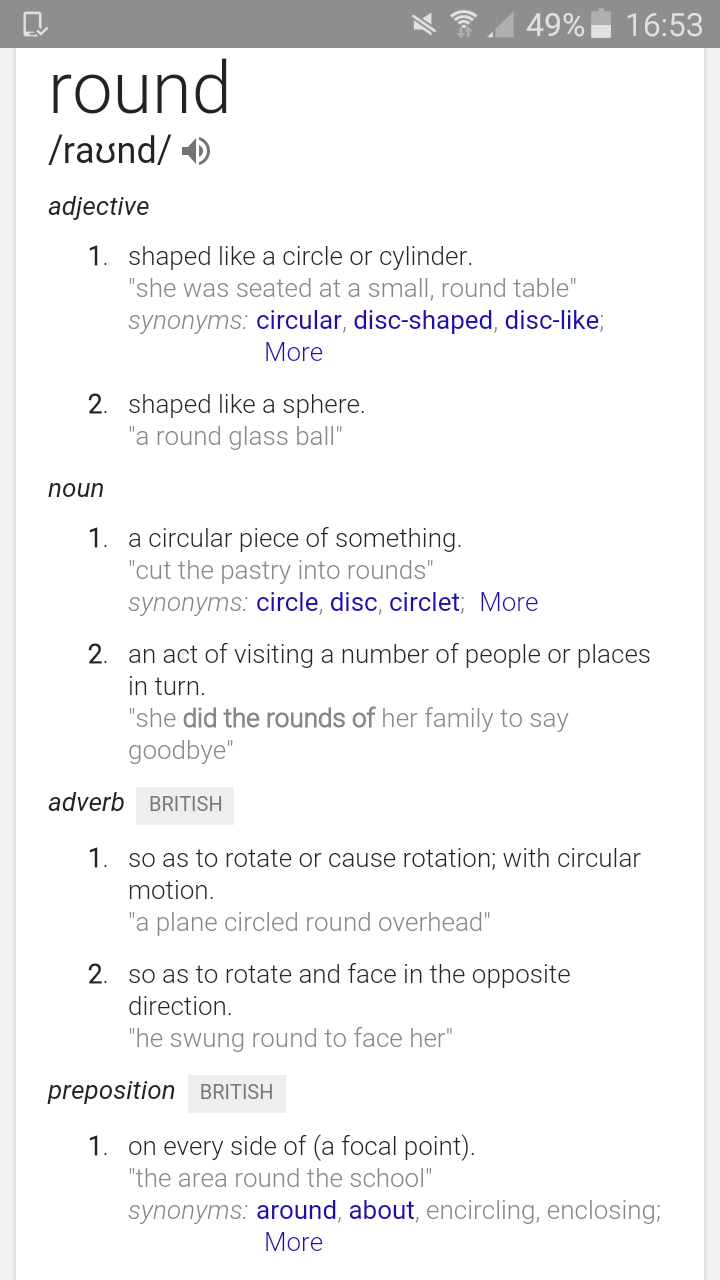
Task: Open the synonym link about
Action: coord(382,1210)
